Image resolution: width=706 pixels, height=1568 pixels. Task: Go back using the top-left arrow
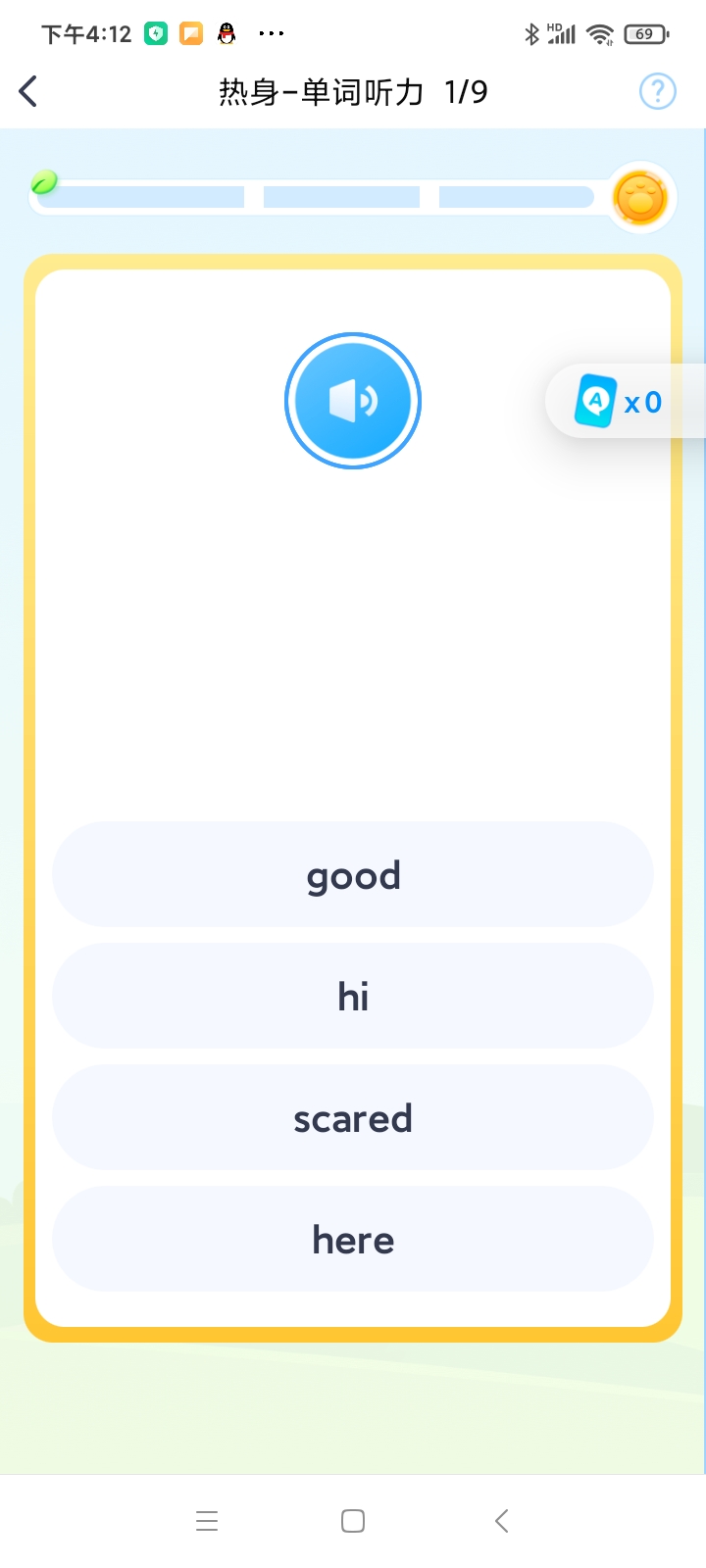pos(28,92)
